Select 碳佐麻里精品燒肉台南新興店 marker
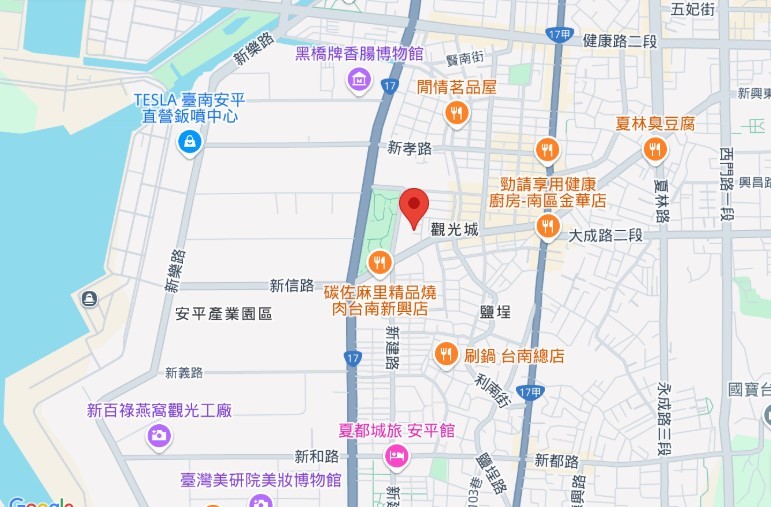Screen dimensions: 771x507 [x=379, y=264]
